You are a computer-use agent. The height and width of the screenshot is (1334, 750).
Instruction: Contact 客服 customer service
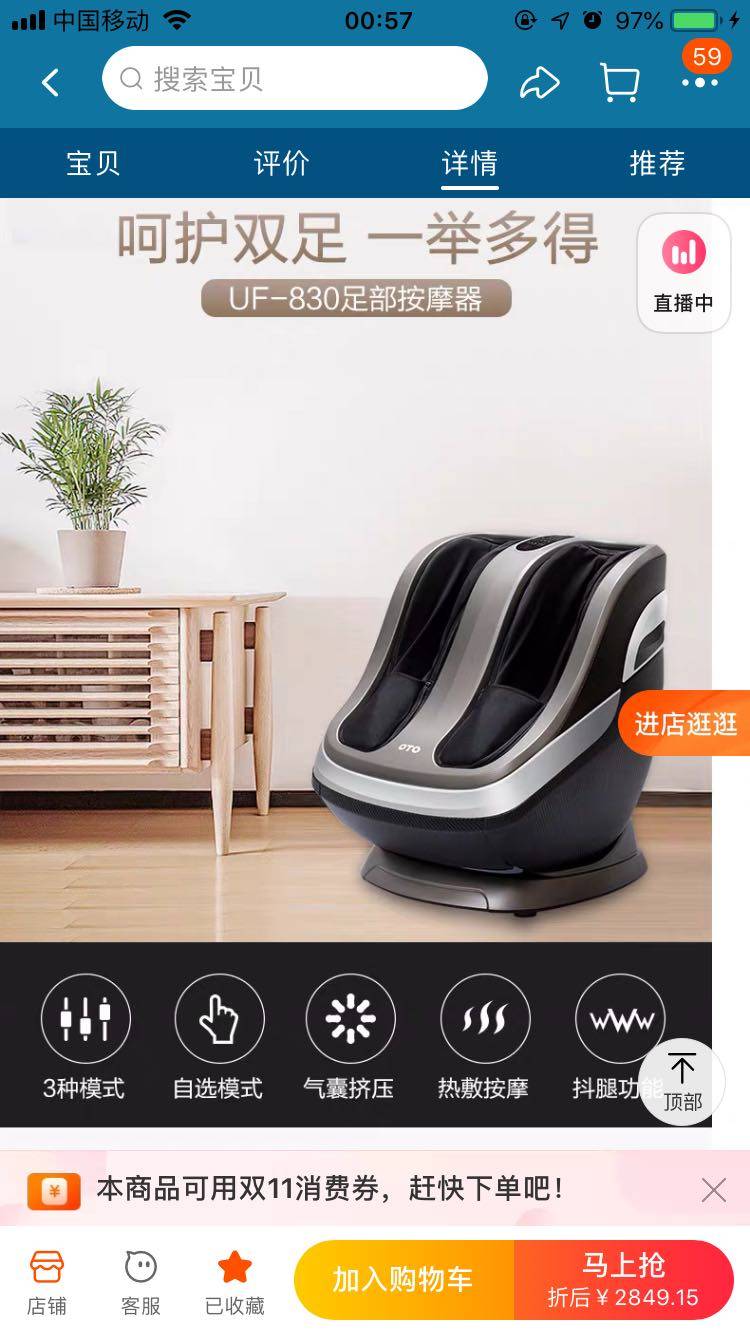pos(141,1282)
